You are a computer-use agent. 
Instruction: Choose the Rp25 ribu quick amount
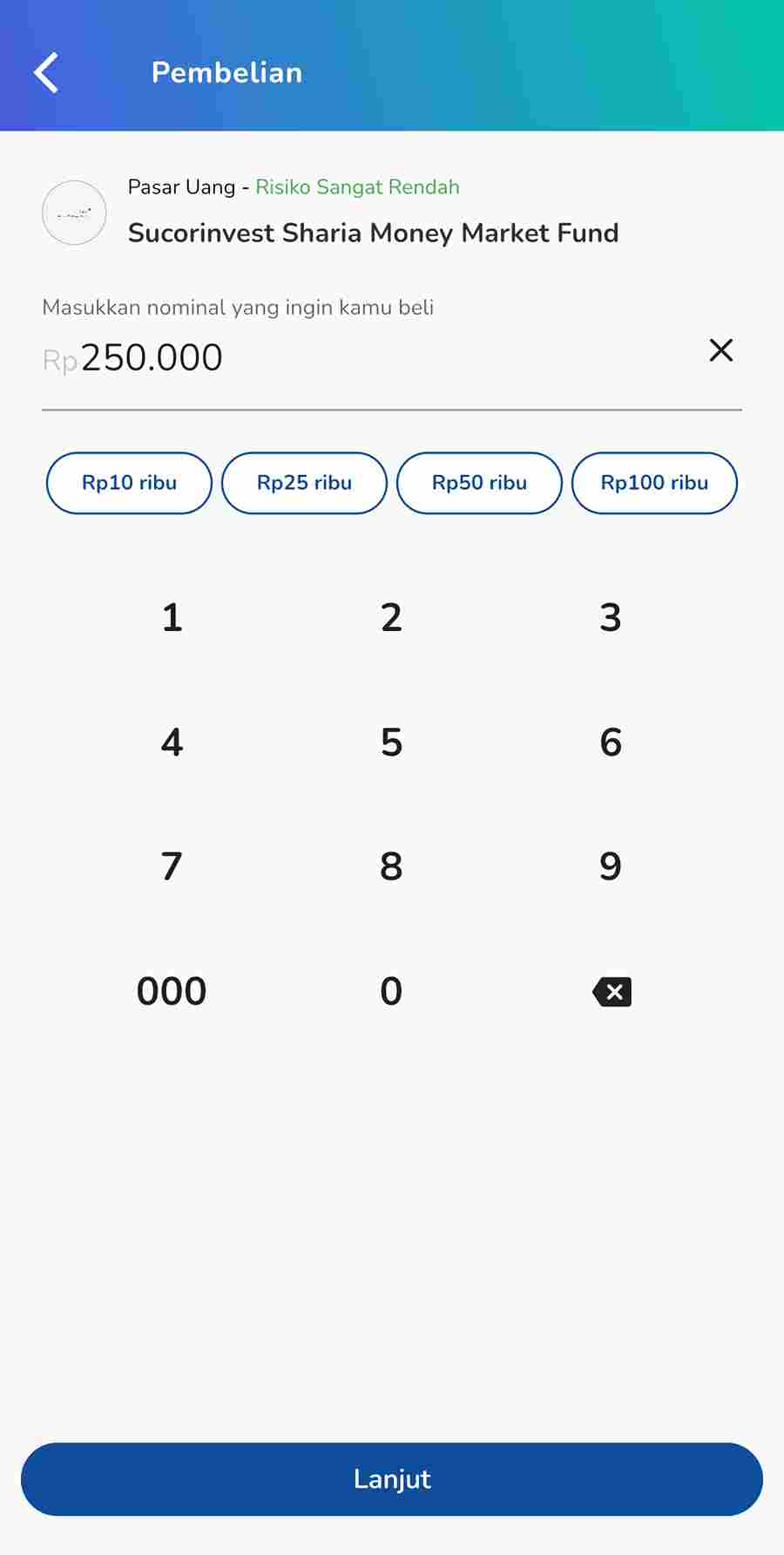coord(304,483)
